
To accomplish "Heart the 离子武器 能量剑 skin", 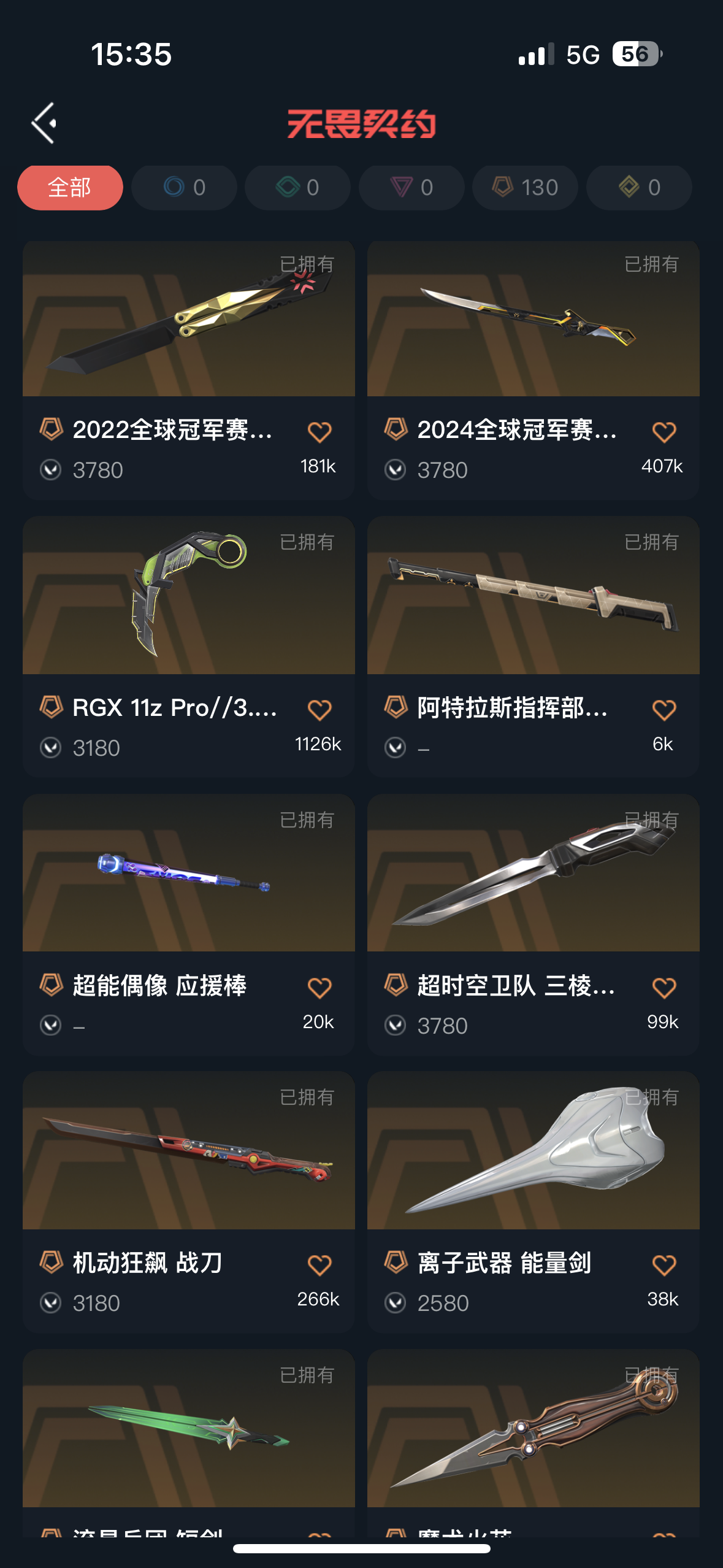I will [664, 1265].
